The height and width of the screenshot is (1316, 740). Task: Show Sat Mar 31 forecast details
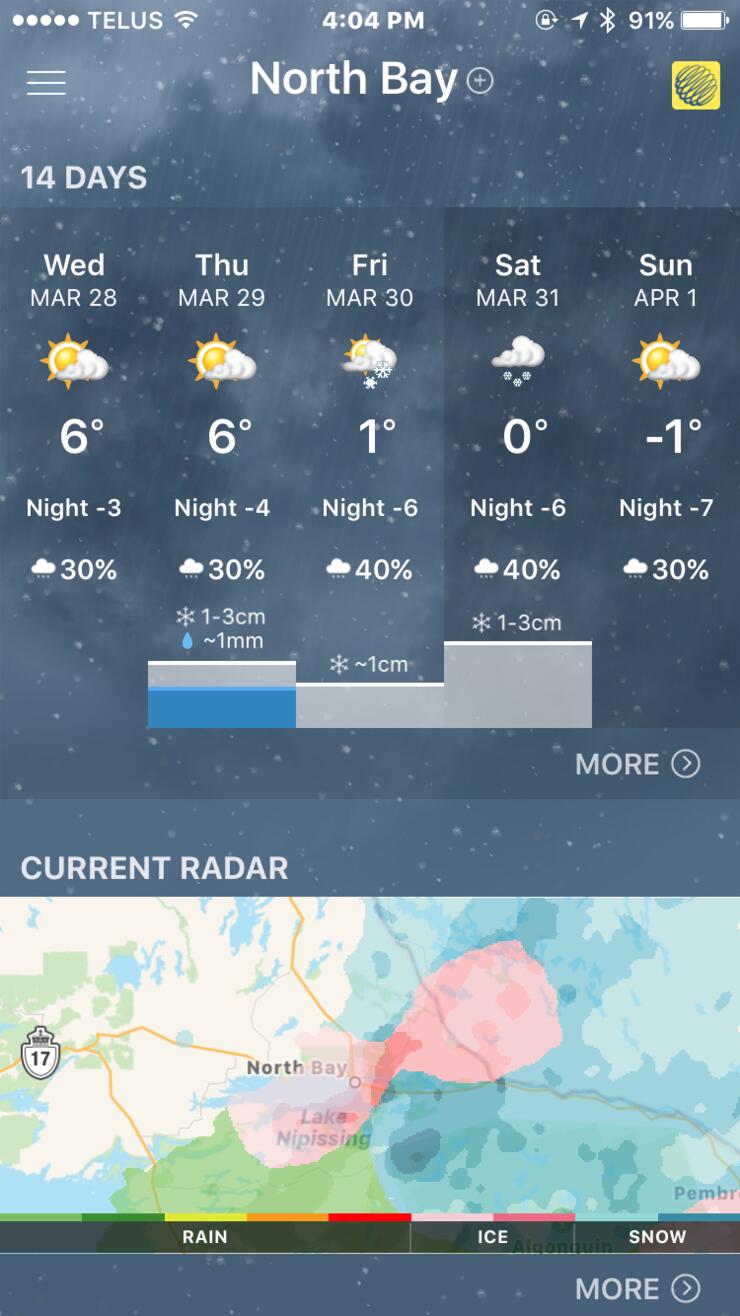[x=518, y=420]
